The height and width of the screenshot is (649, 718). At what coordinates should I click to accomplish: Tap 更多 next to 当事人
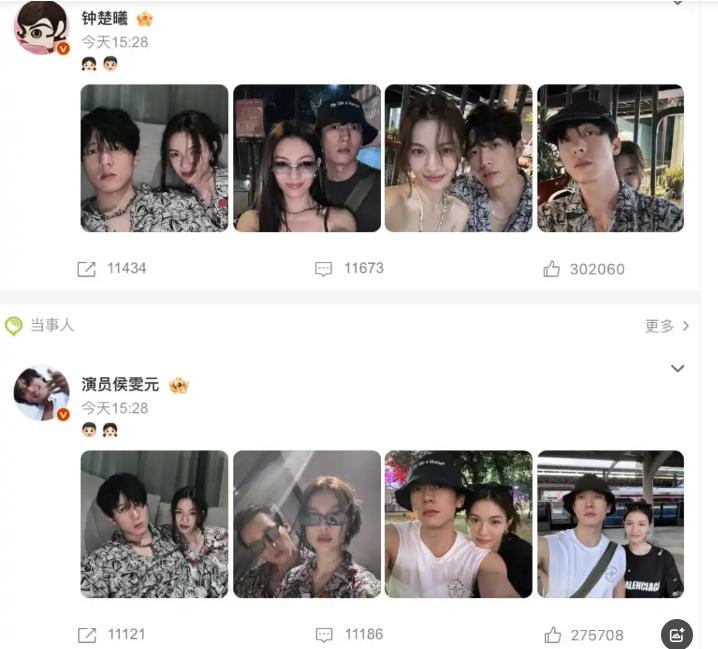coord(667,326)
